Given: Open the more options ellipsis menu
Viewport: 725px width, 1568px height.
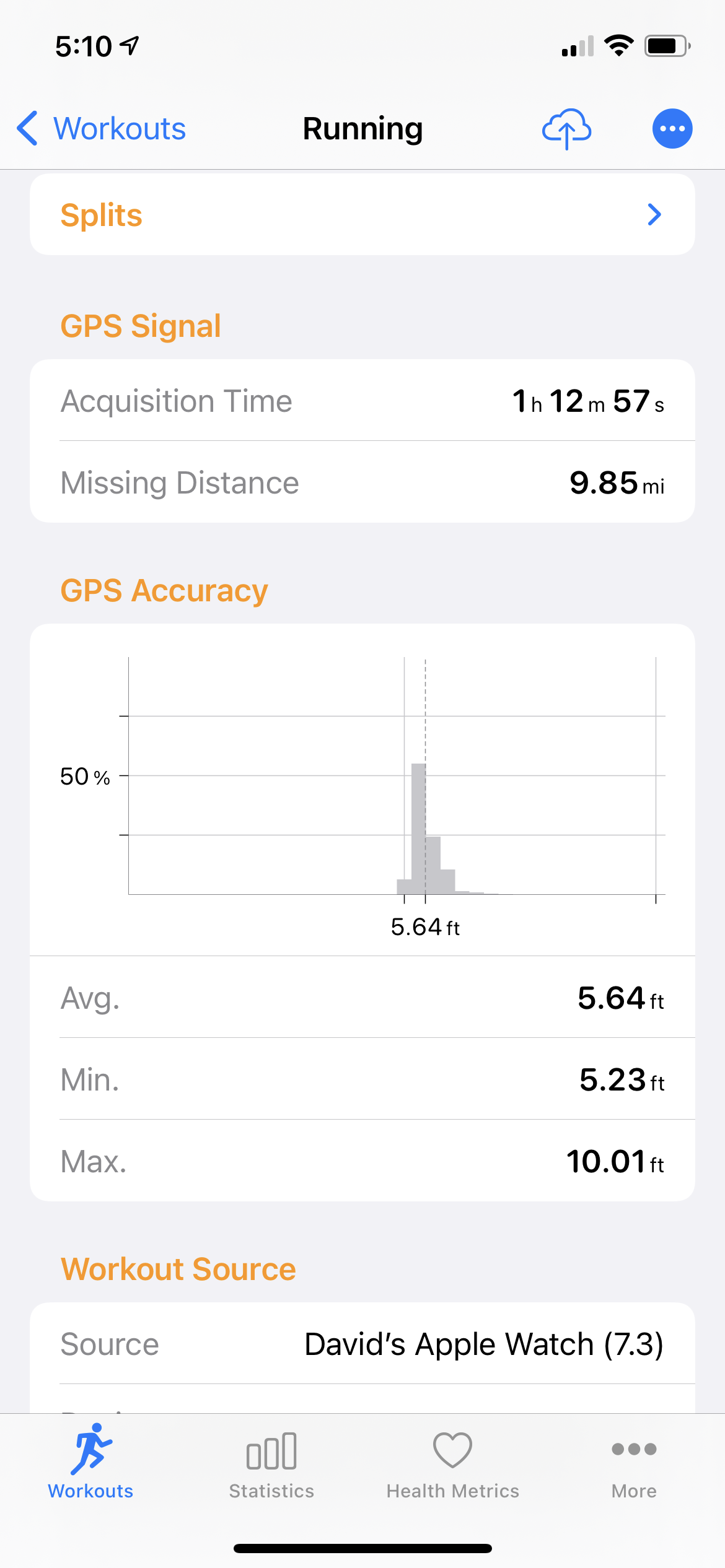Looking at the screenshot, I should click(x=672, y=129).
